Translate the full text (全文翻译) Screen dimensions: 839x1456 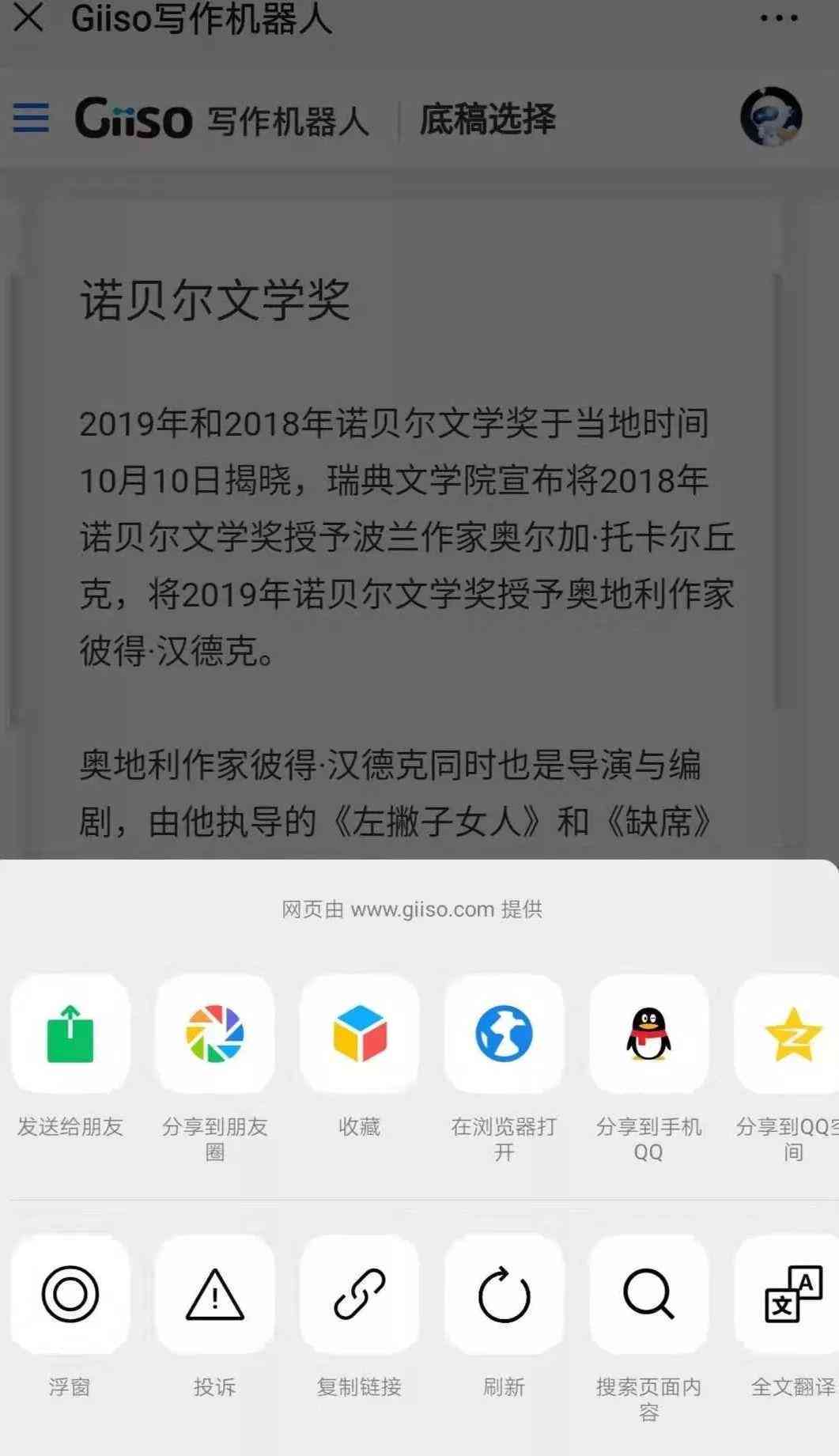[791, 1295]
